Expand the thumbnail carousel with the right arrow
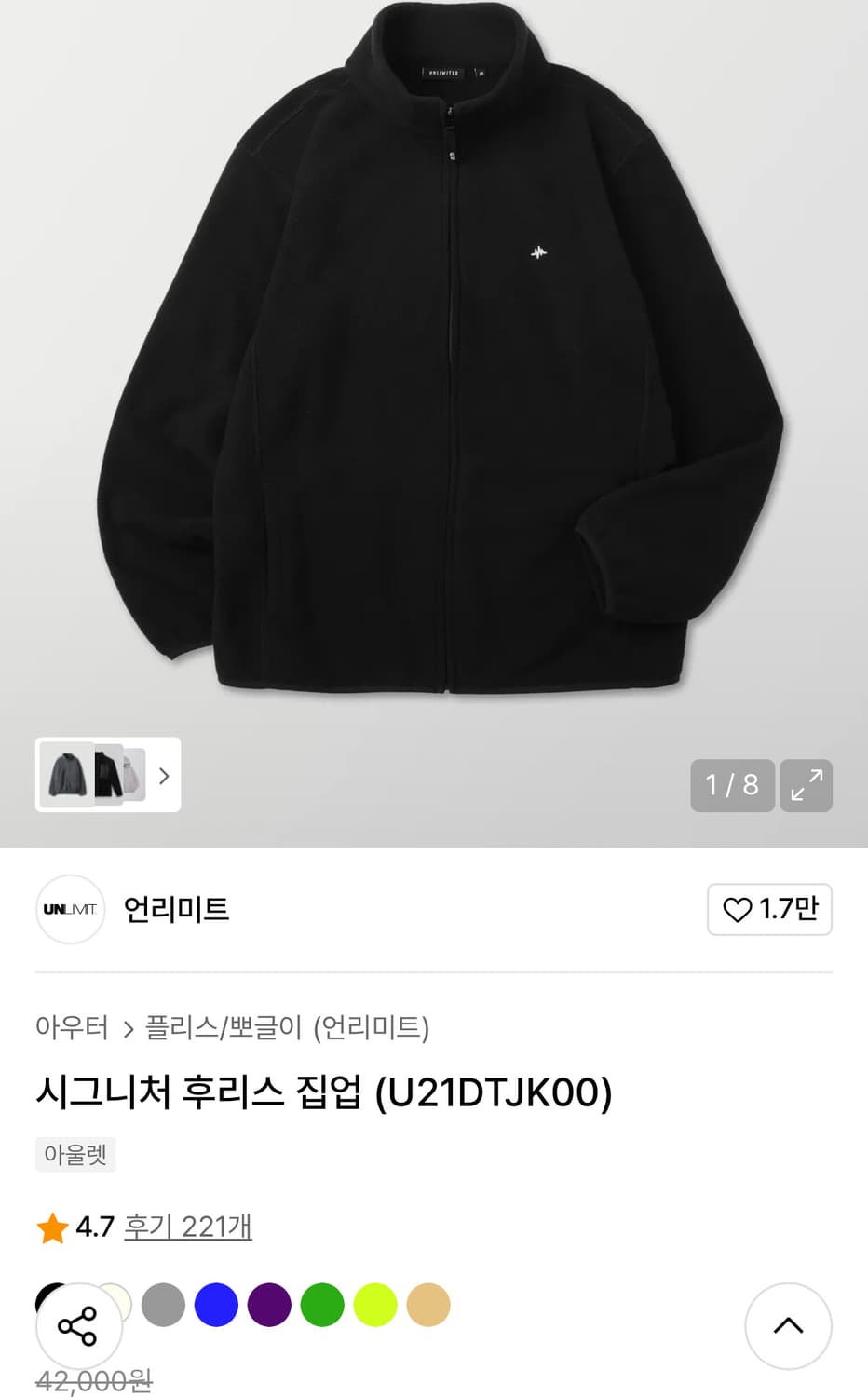Screen dimensions: 868x1397 coord(164,776)
